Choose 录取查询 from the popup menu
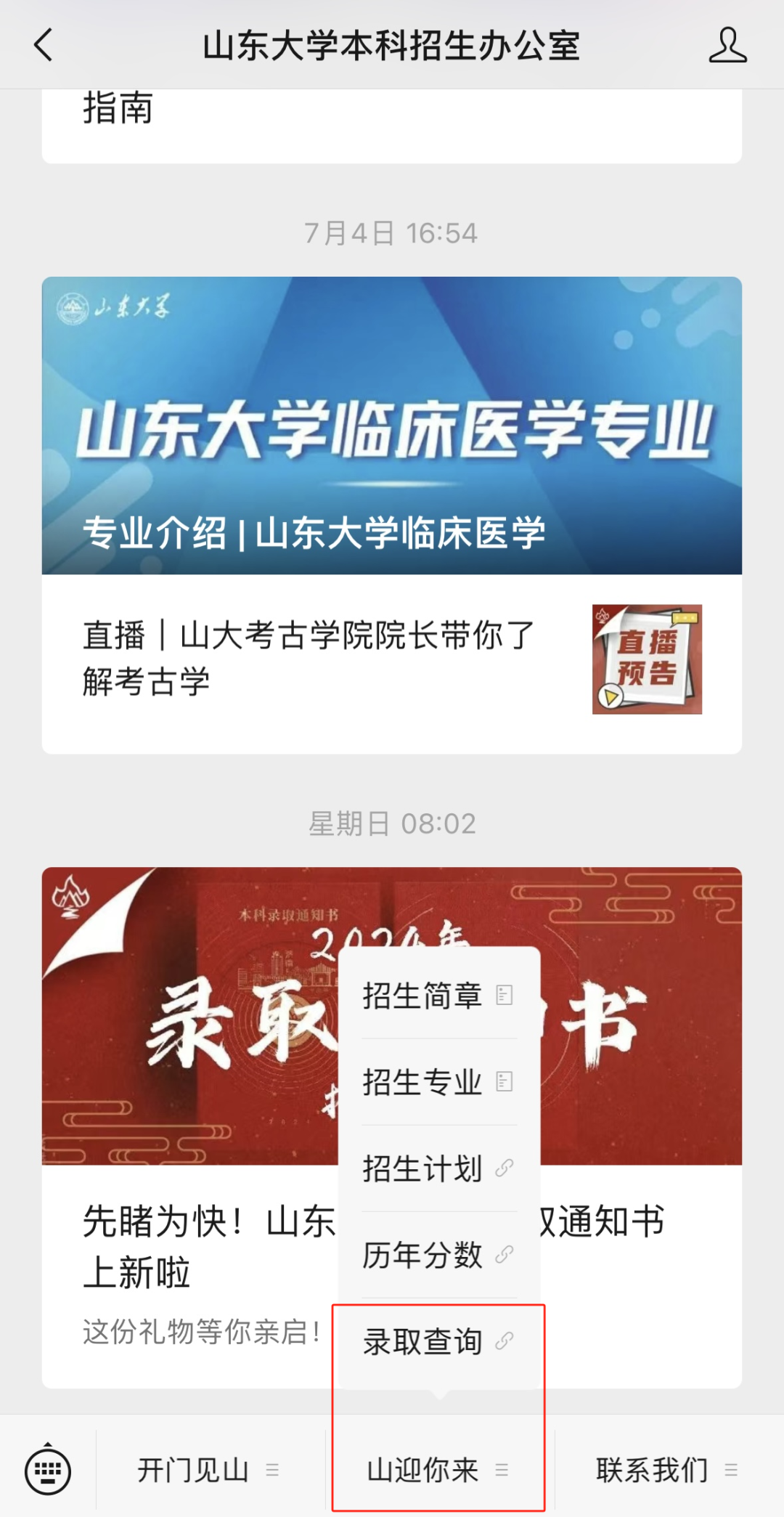 pos(438,1341)
